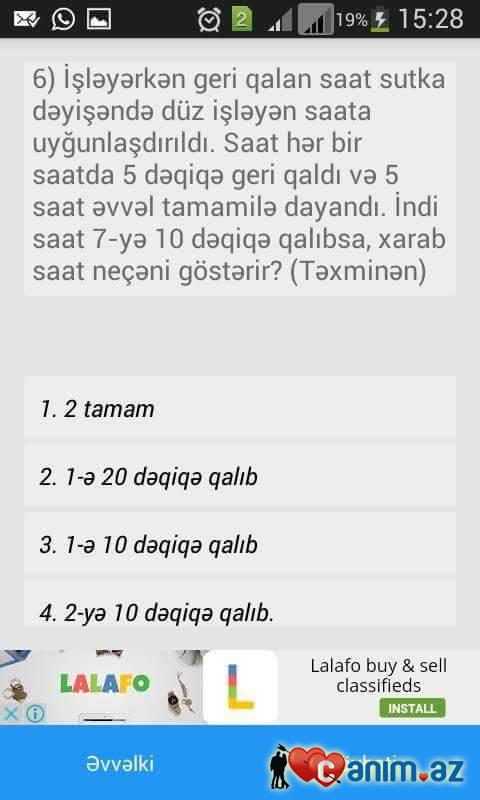Go back with the Əvvəlki button
Image resolution: width=480 pixels, height=800 pixels.
(120, 764)
